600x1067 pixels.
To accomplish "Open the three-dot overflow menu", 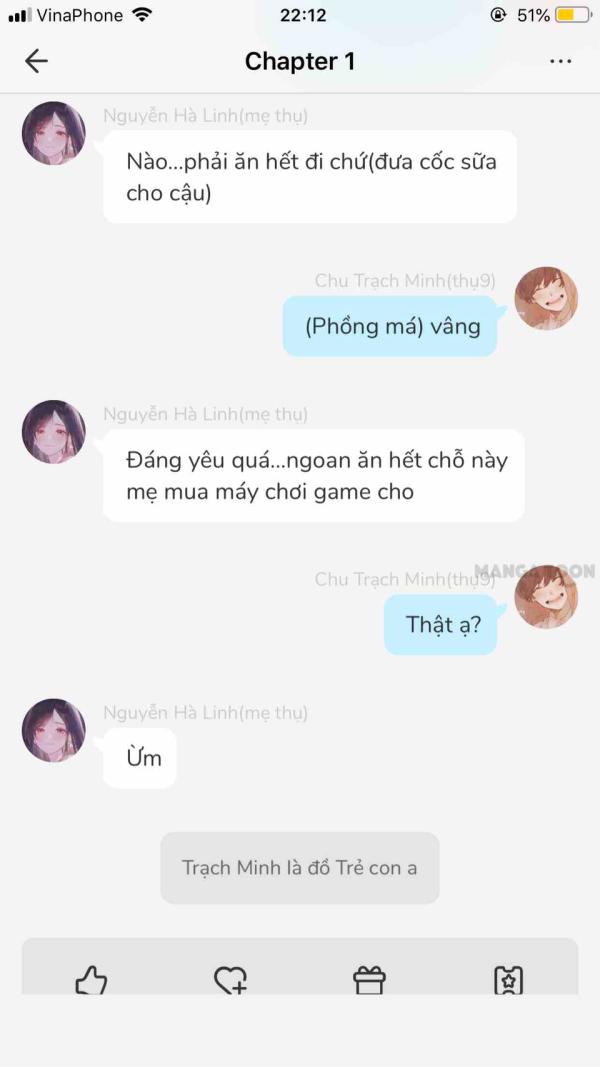I will [561, 61].
